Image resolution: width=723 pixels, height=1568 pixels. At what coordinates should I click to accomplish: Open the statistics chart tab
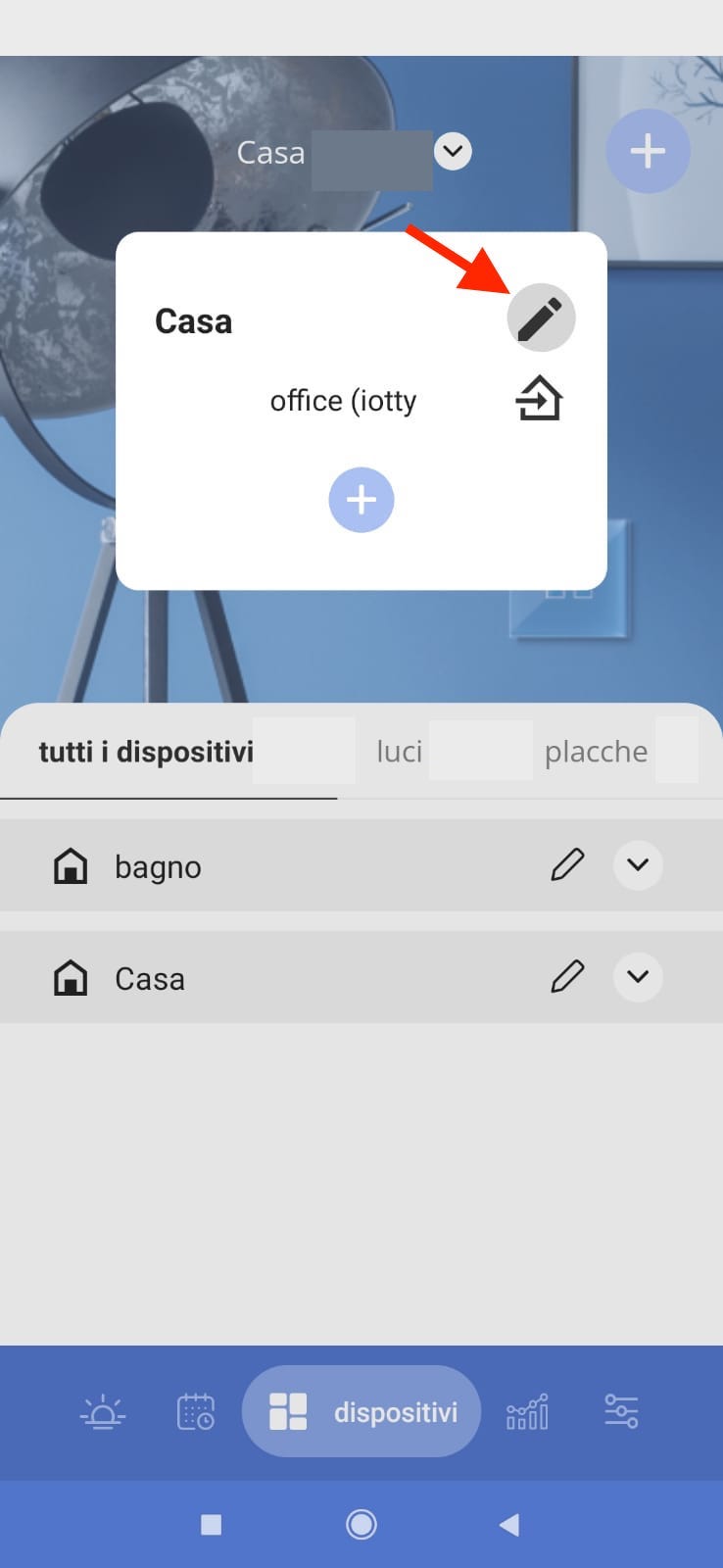527,1412
